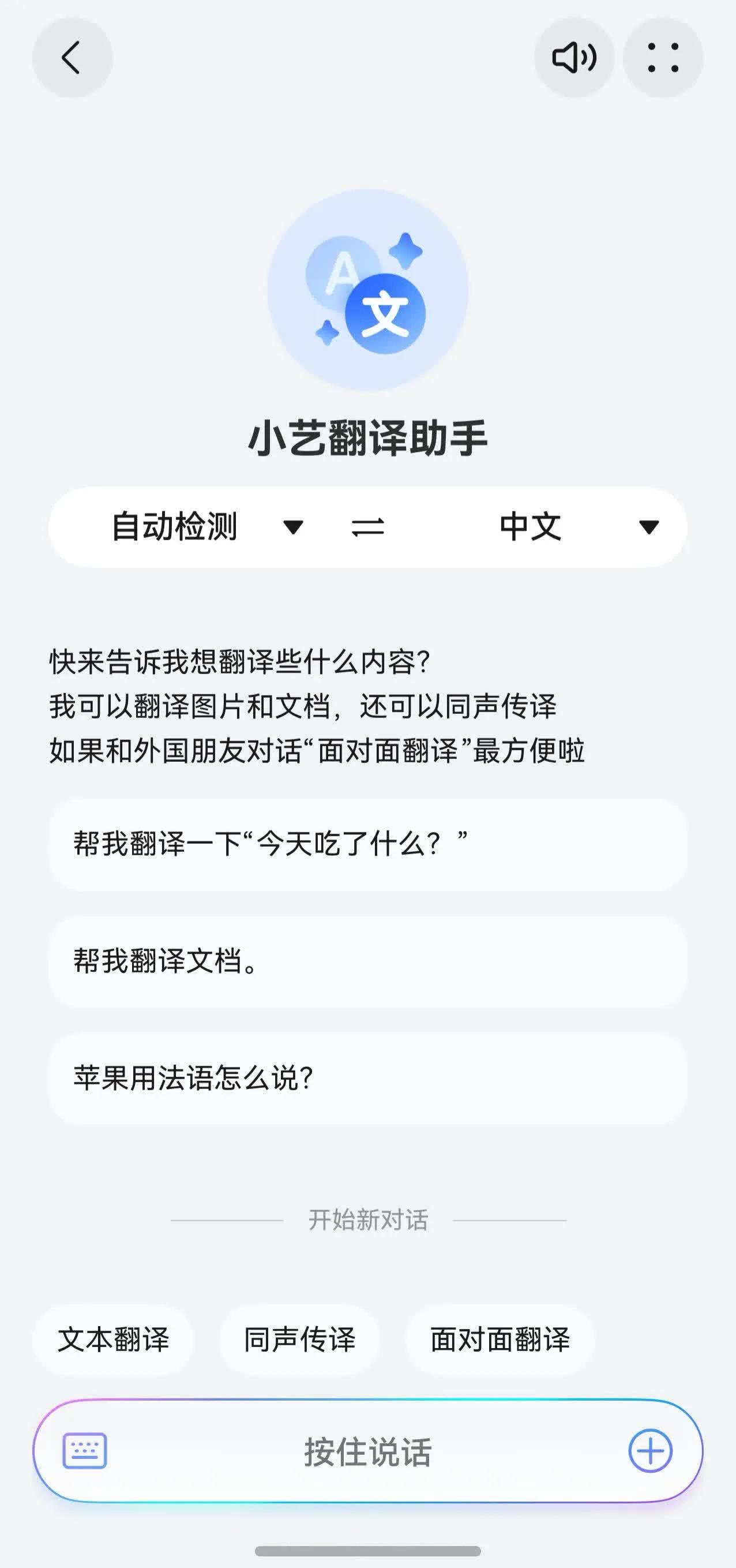Viewport: 736px width, 1568px height.
Task: Switch to 文本翻译 mode
Action: (114, 1339)
